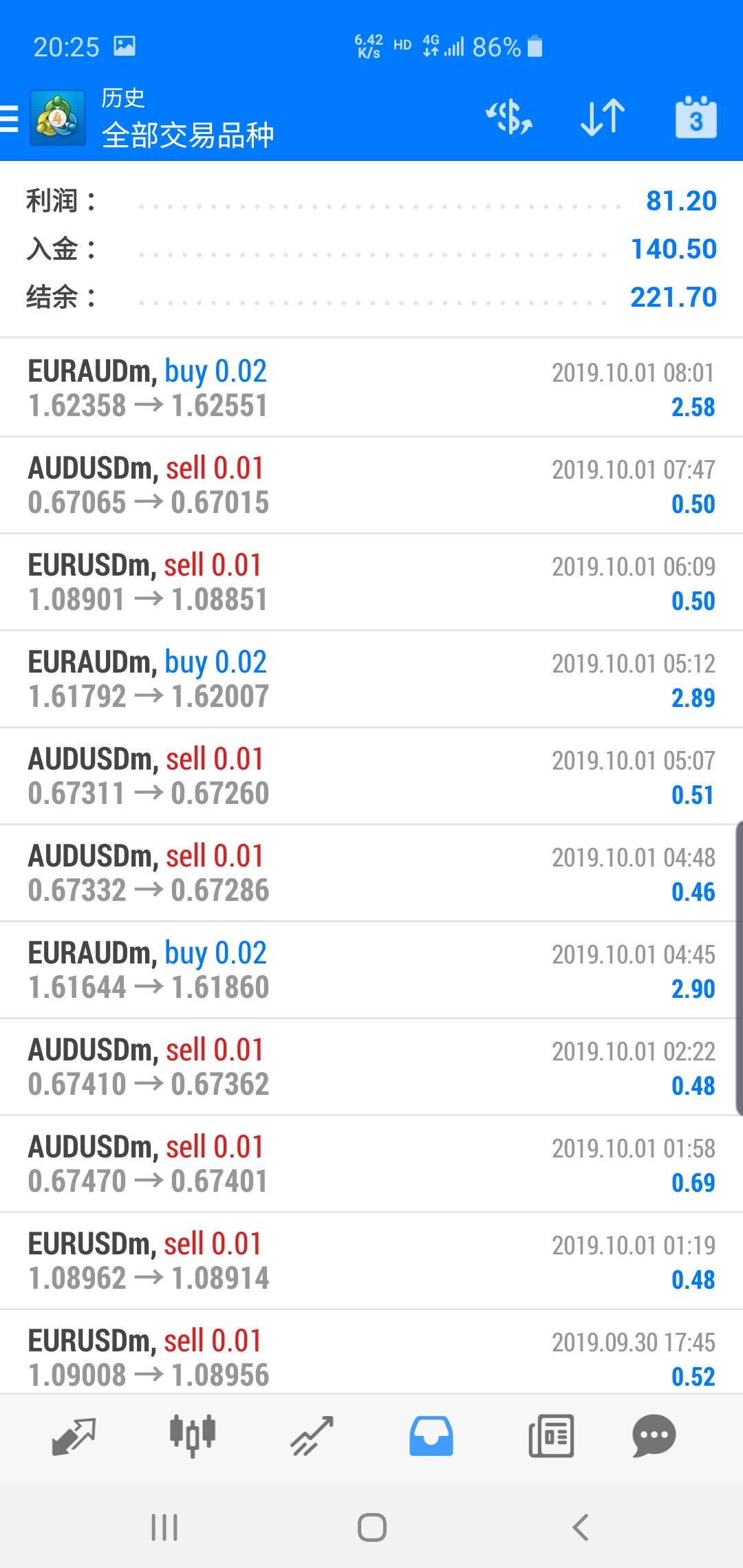Switch to the Trade tab

click(x=312, y=1436)
